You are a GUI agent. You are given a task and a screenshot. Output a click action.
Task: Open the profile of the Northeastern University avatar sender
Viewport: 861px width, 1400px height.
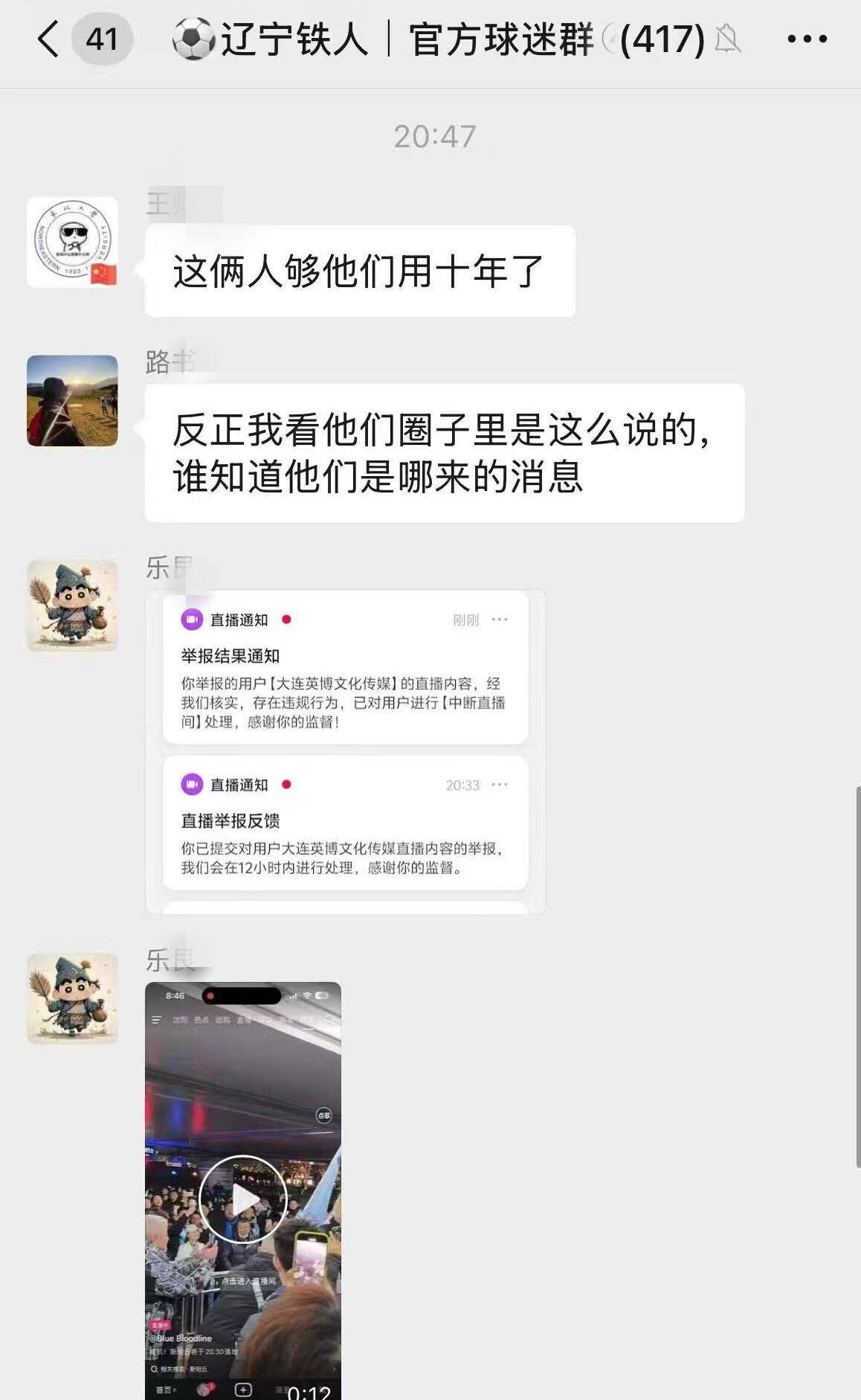point(72,243)
